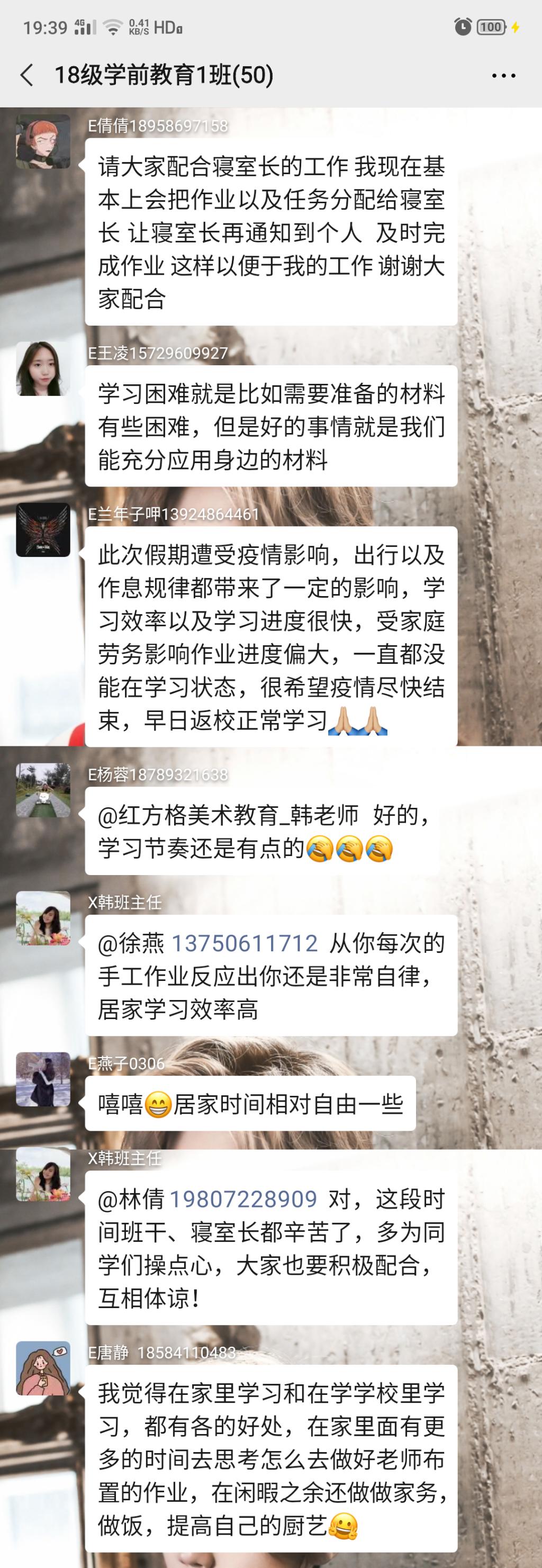Open E唐静 18584110483's avatar

click(43, 1368)
